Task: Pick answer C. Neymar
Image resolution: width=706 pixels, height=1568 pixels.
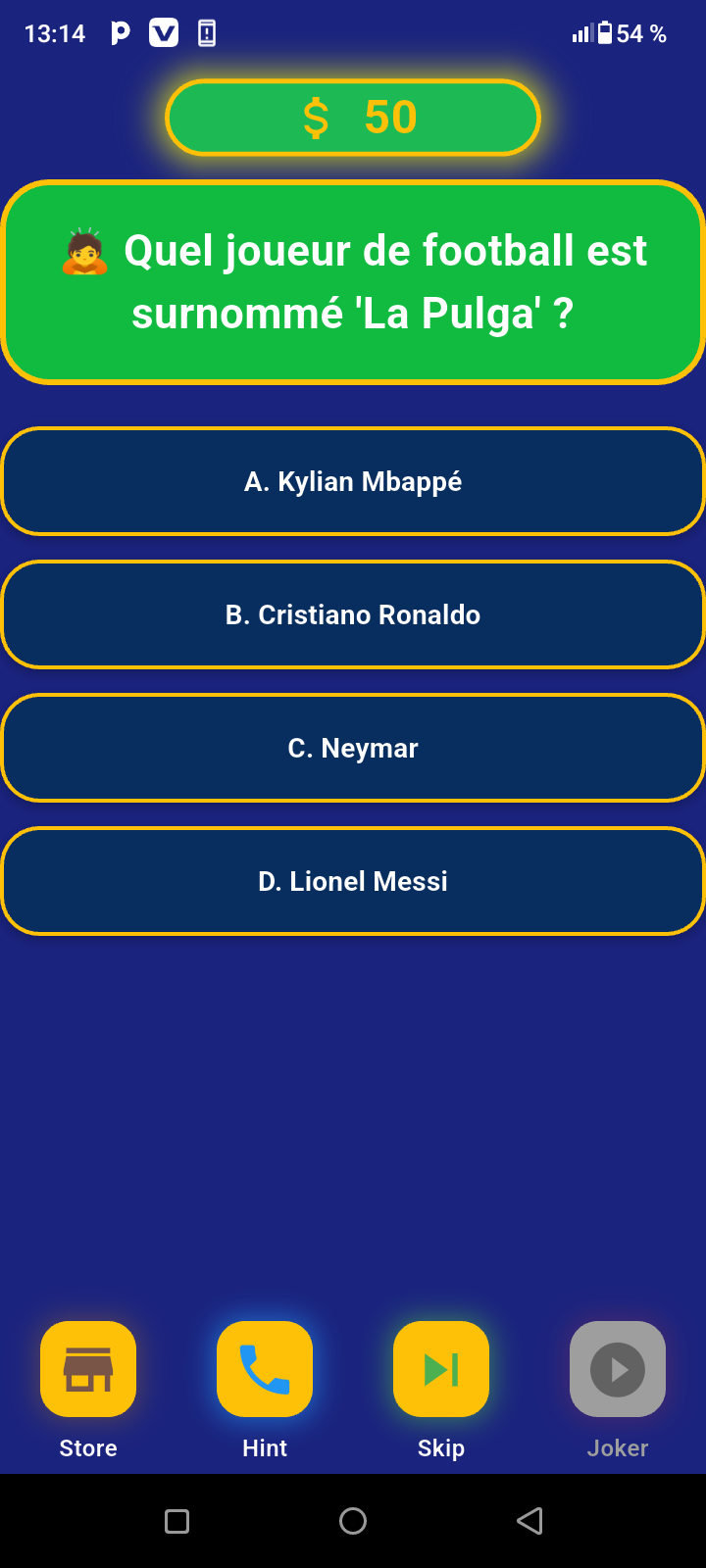Action: (x=353, y=748)
